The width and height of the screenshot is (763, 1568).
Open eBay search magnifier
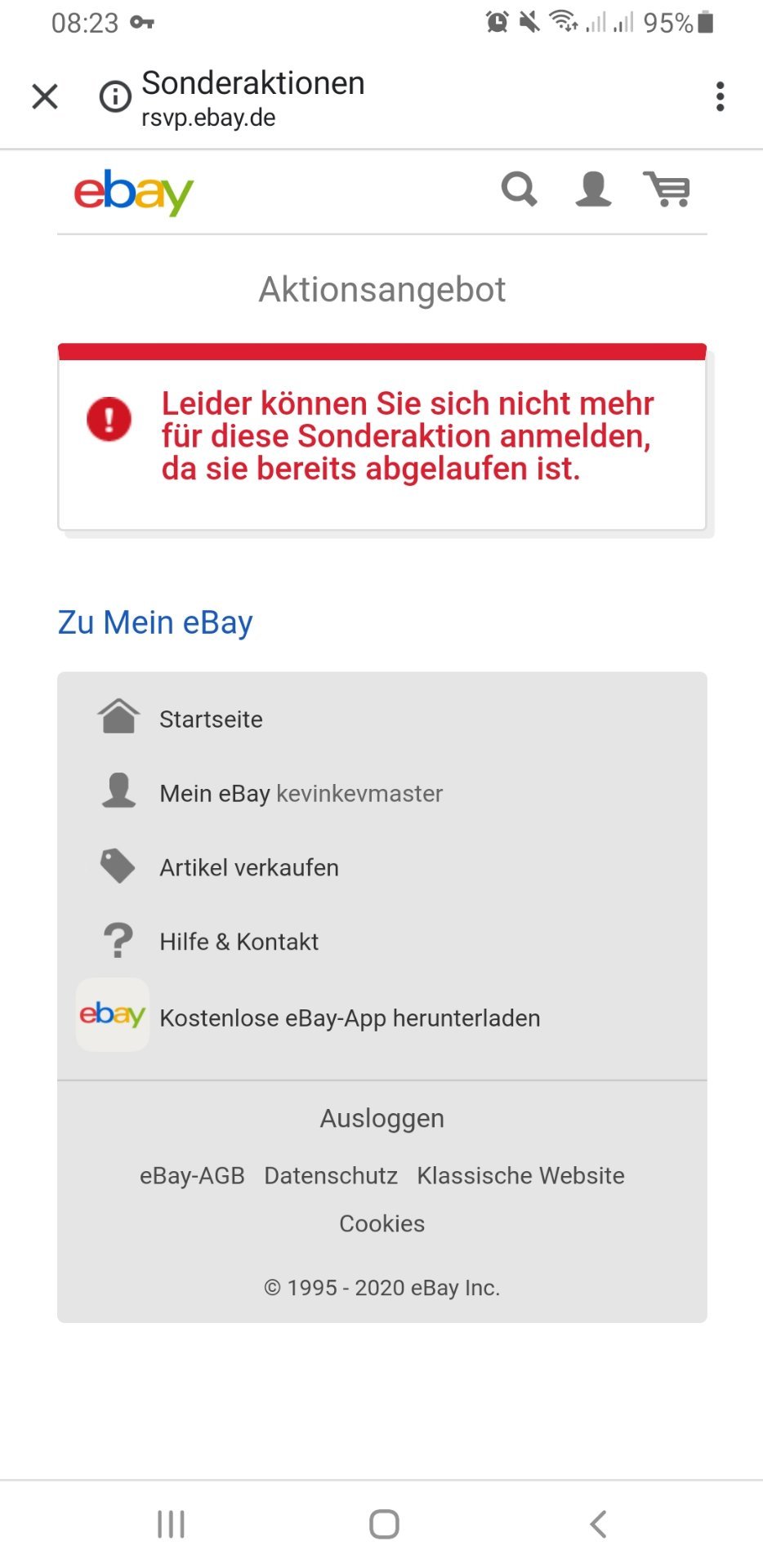tap(519, 189)
